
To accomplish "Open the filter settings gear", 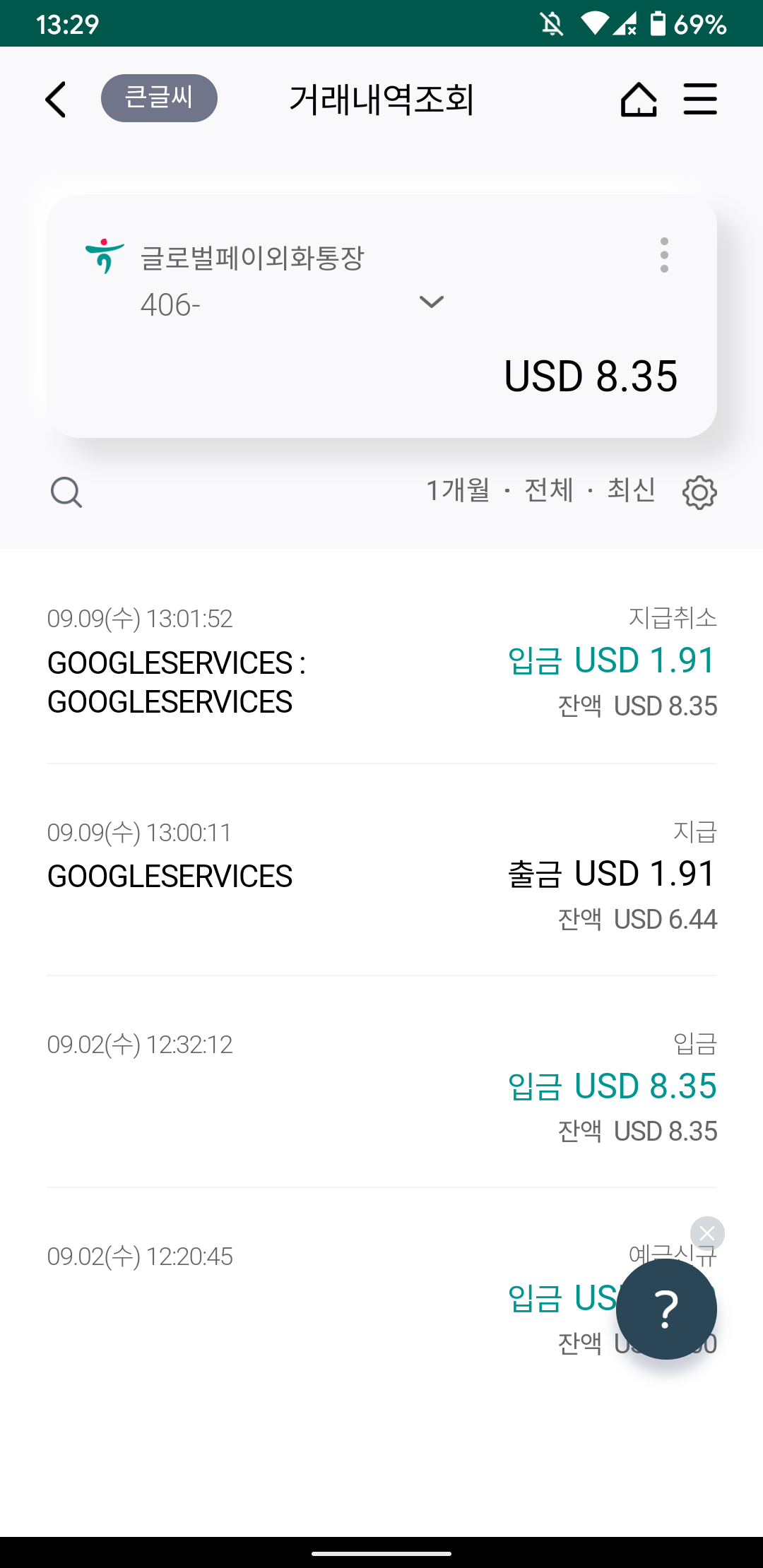I will [699, 492].
